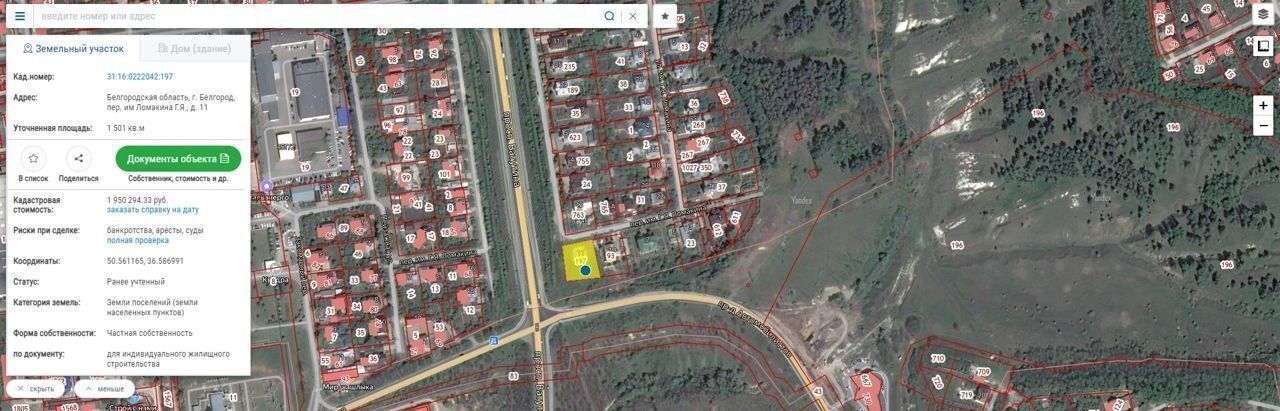
Task: Follow заказать справку на дату link
Action: click(153, 210)
